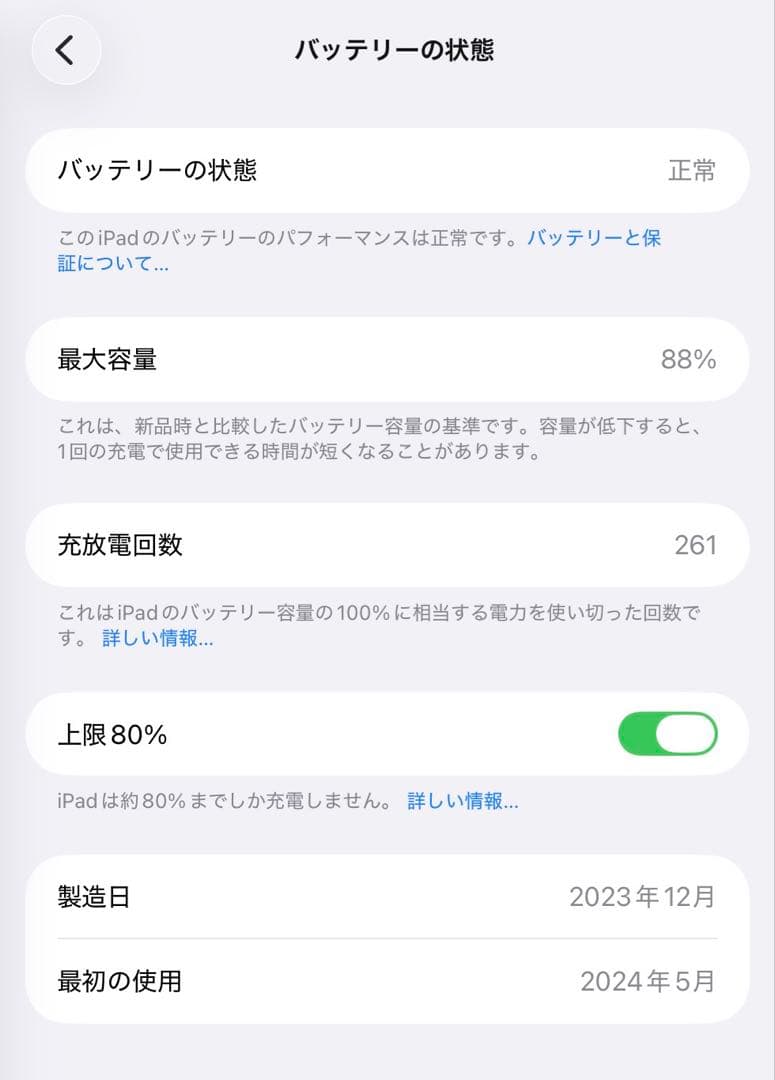Tap the 88% maximum capacity value
This screenshot has width=775, height=1080.
(690, 359)
